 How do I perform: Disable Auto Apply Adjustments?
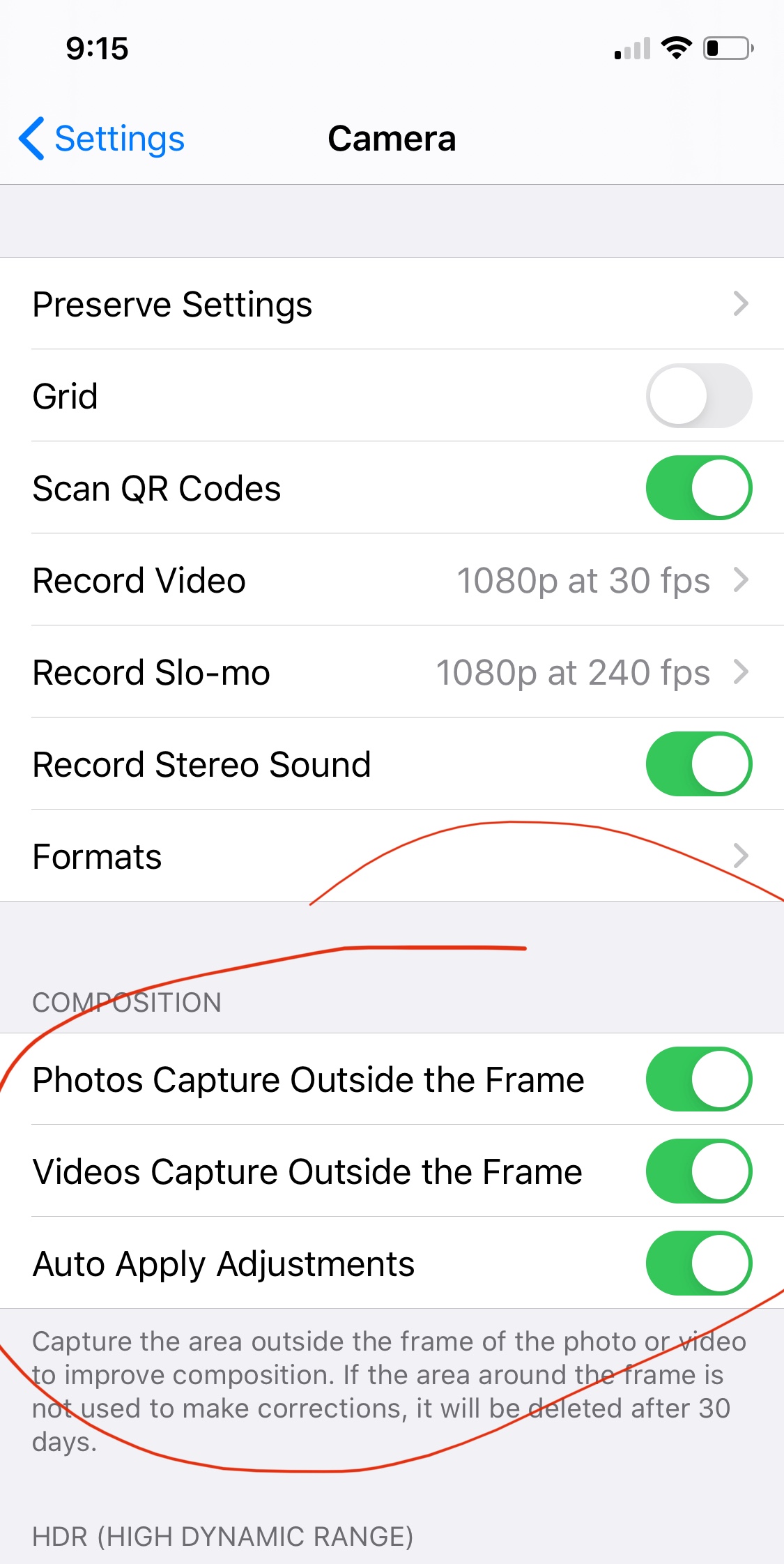tap(698, 1263)
